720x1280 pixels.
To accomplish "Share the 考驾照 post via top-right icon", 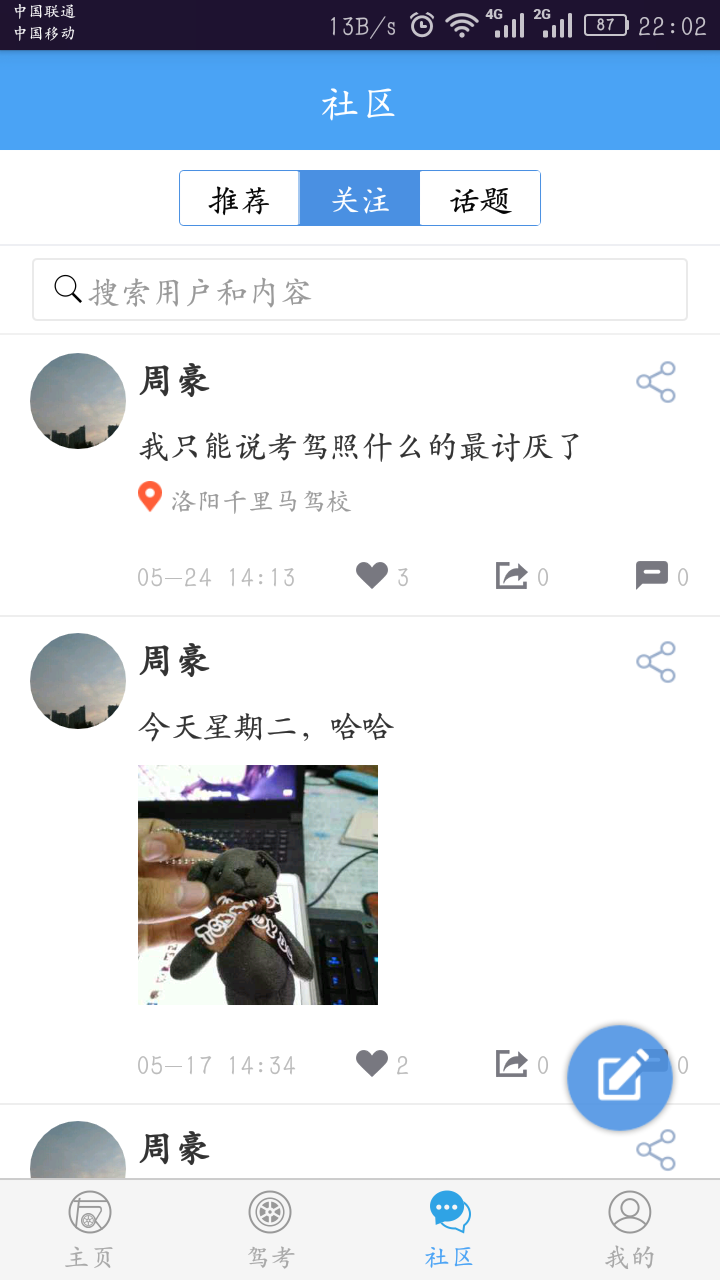I will click(656, 382).
